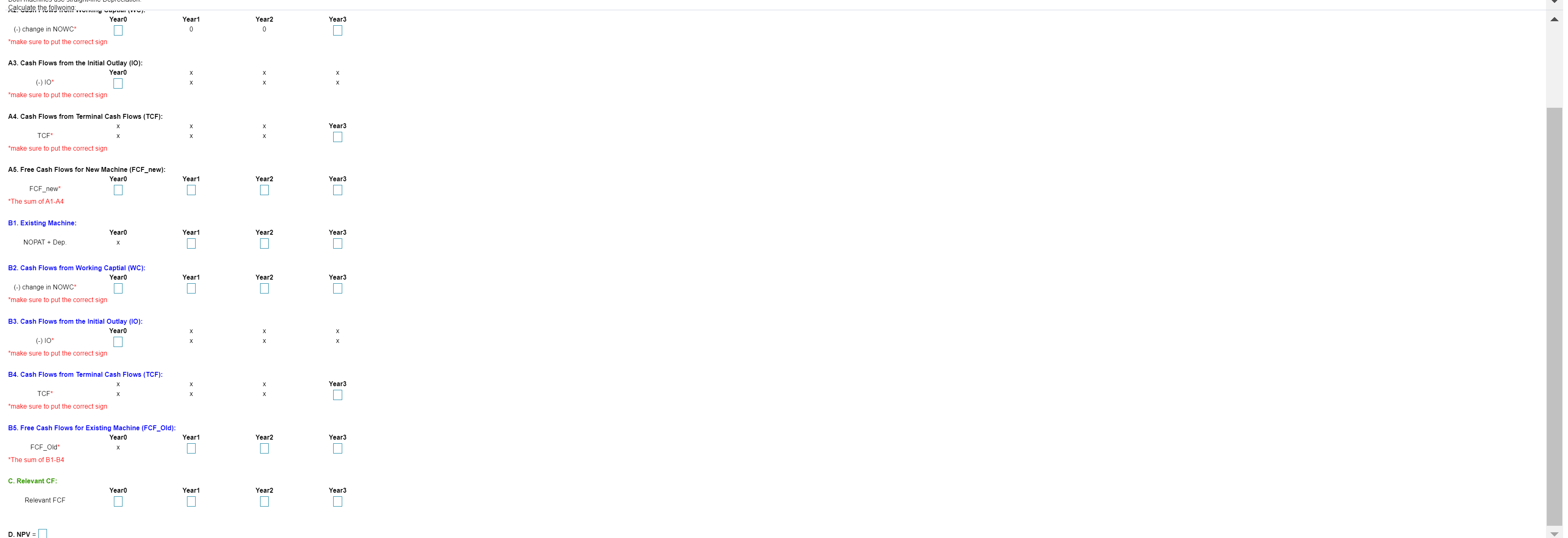Select the Relevant FCF Year3 input box

coord(337,502)
